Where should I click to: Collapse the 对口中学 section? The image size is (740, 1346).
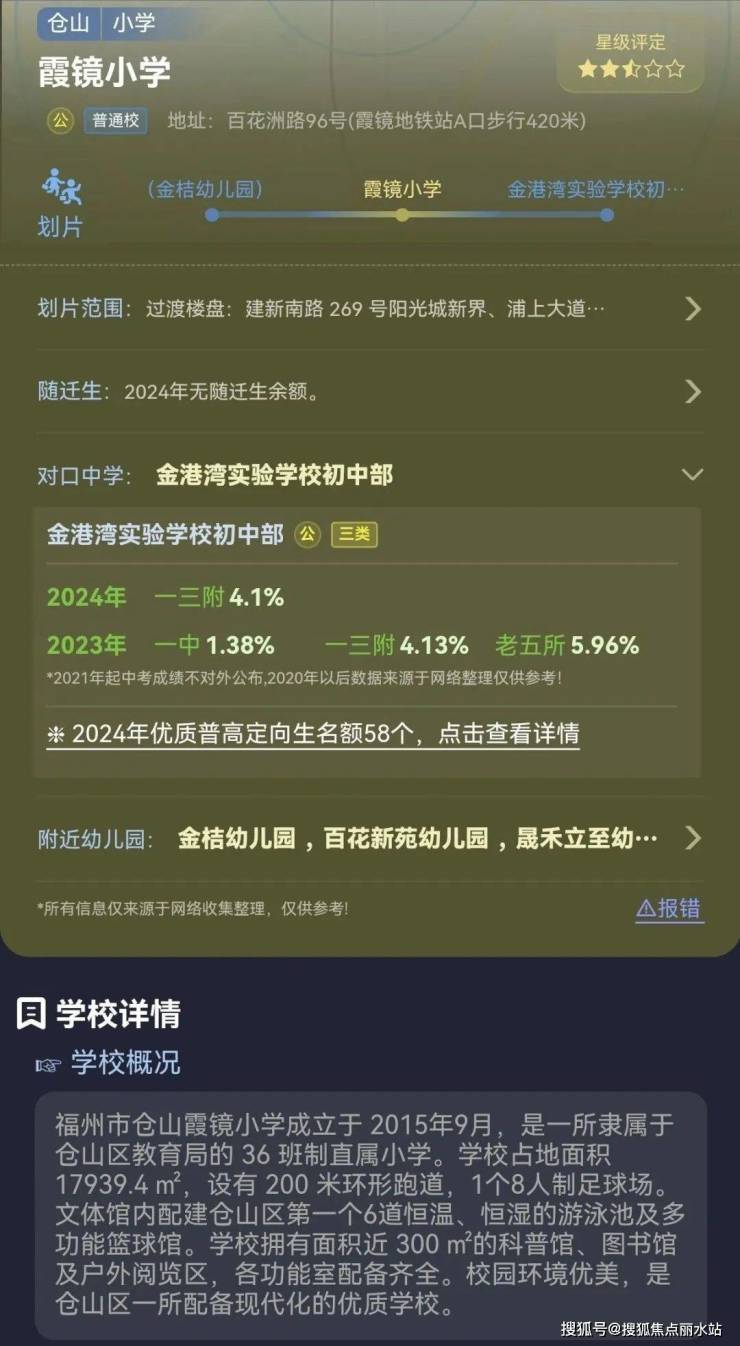coord(692,474)
